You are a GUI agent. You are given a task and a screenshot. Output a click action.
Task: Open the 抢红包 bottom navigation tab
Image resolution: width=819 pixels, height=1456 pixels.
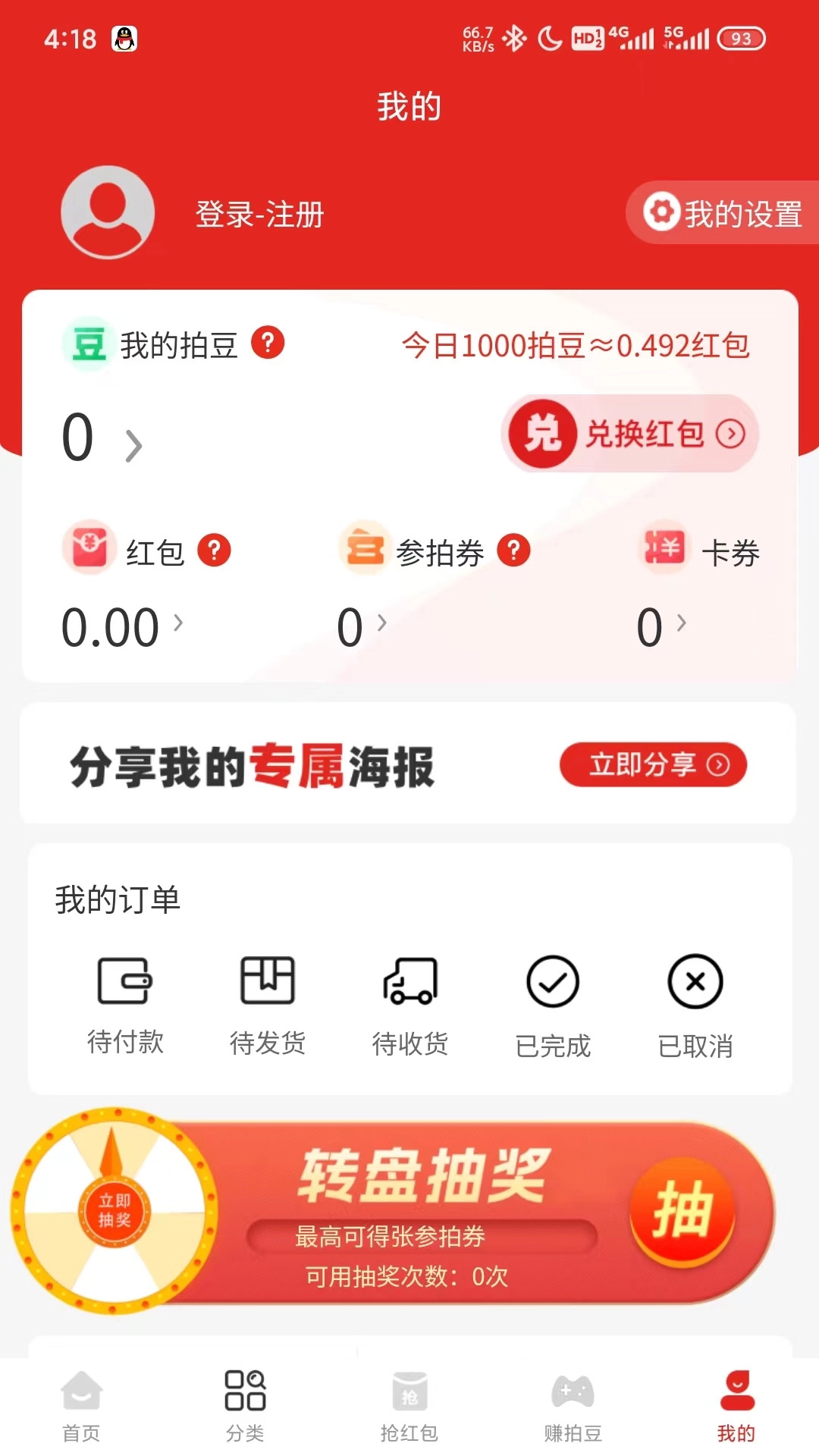[x=409, y=1408]
